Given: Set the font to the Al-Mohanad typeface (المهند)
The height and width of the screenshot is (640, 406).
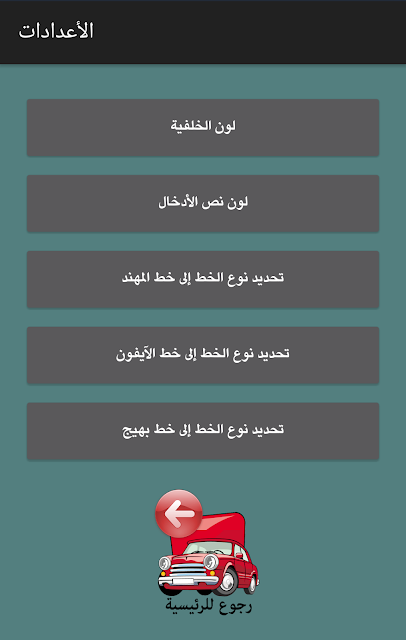Looking at the screenshot, I should pos(203,279).
